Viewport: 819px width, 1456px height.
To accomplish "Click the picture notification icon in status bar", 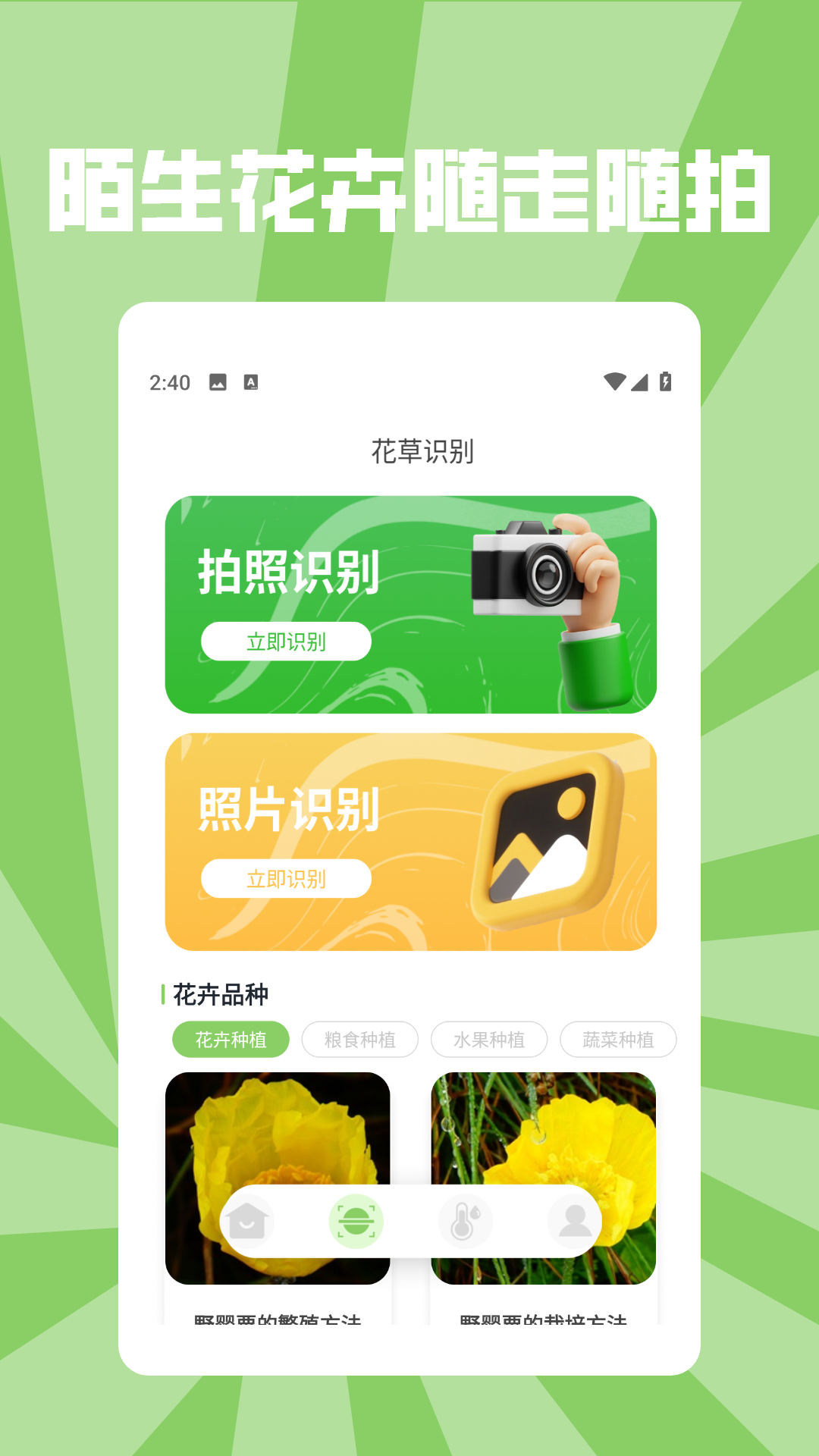I will [218, 383].
